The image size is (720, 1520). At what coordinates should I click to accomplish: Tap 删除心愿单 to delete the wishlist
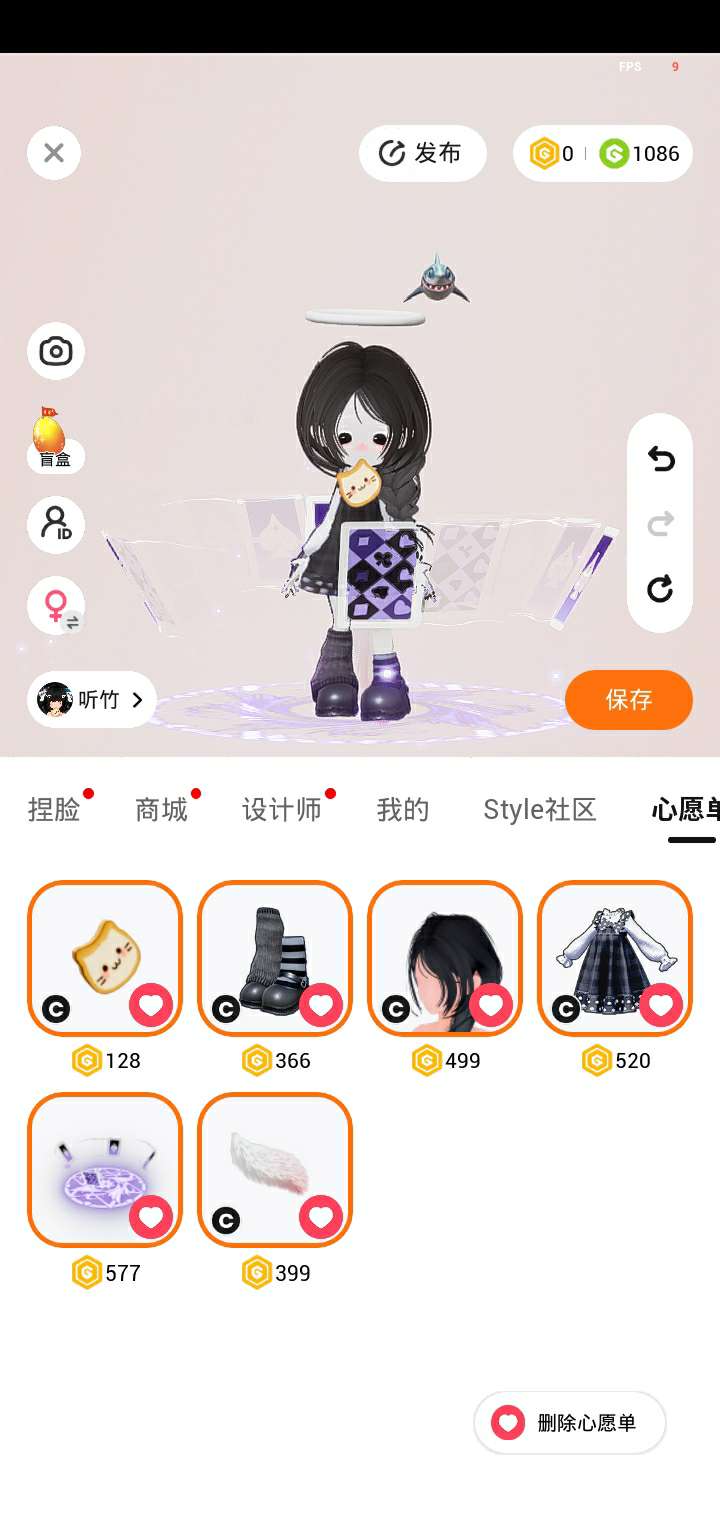tap(569, 1422)
